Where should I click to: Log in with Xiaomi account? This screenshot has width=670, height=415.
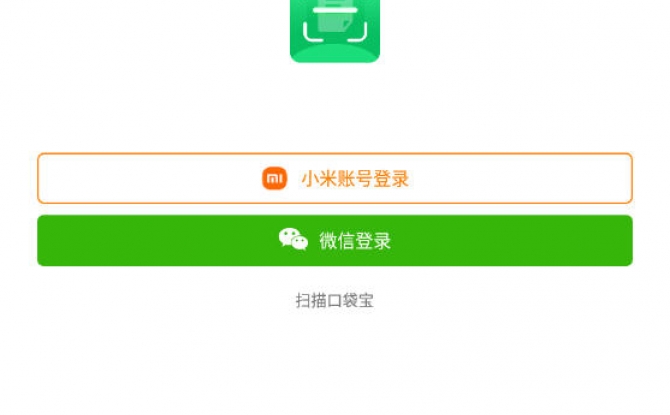[x=335, y=179]
